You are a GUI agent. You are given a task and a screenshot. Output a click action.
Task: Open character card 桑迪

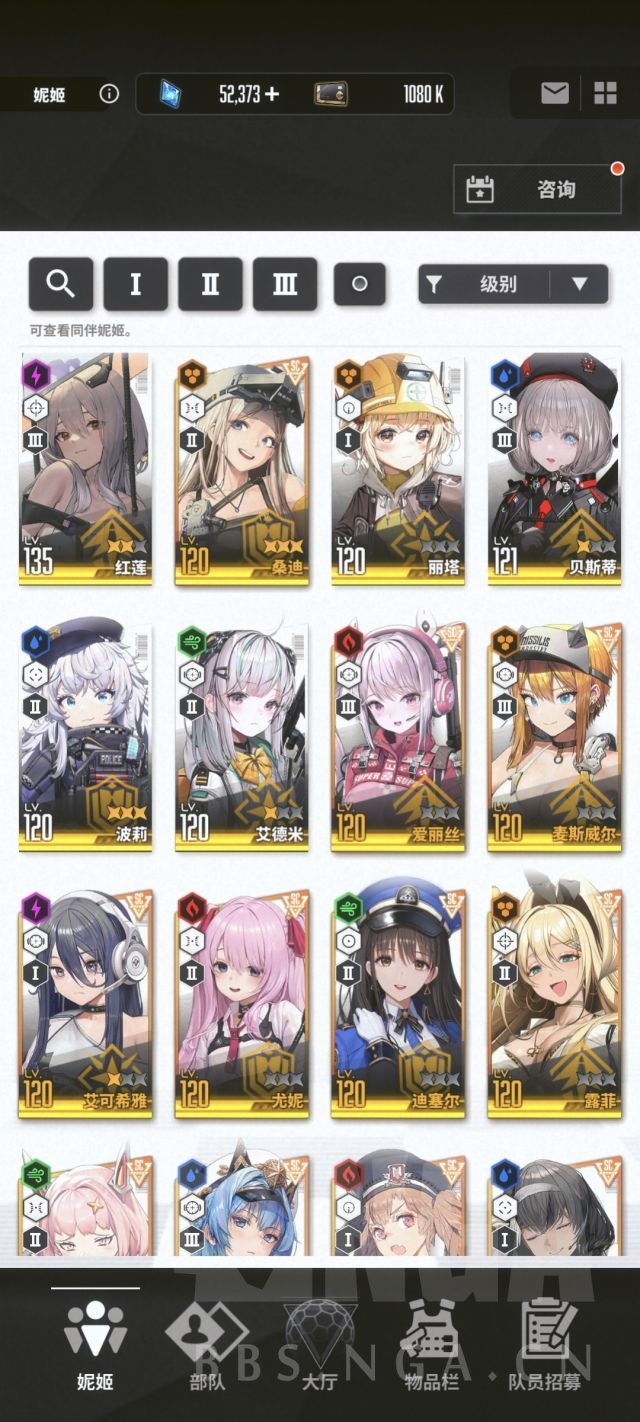point(241,470)
